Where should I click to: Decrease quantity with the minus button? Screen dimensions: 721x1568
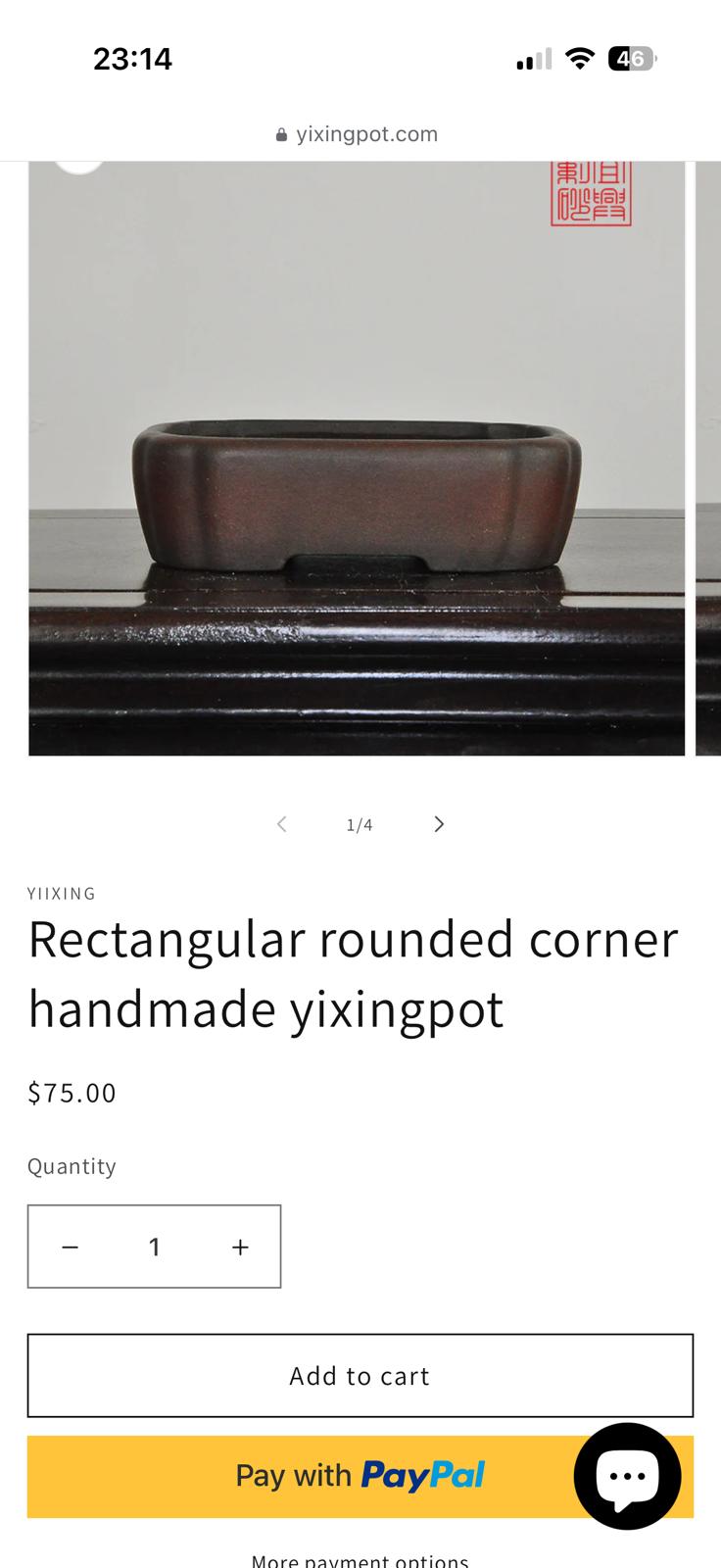(x=71, y=1247)
